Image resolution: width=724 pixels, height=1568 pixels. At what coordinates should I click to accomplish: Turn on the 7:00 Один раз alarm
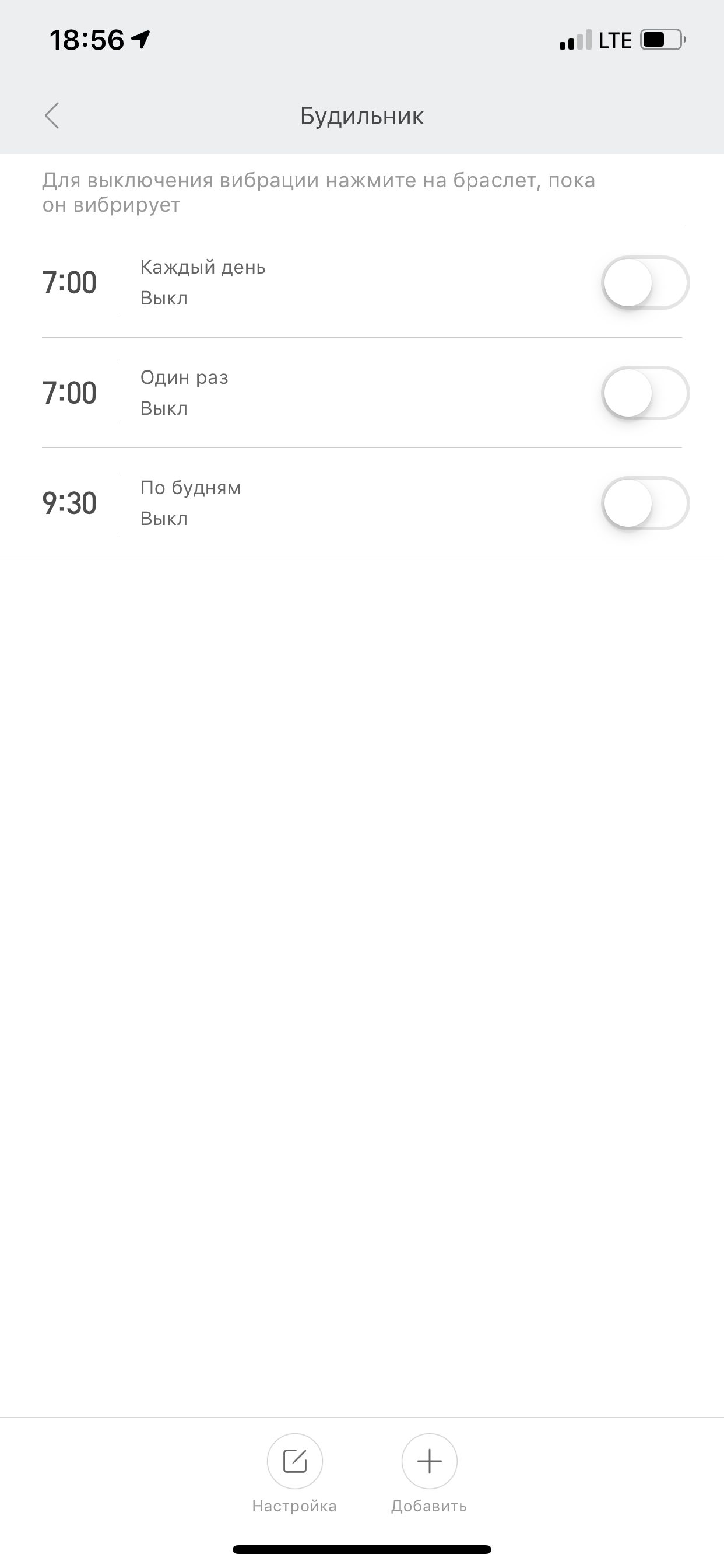(x=645, y=393)
